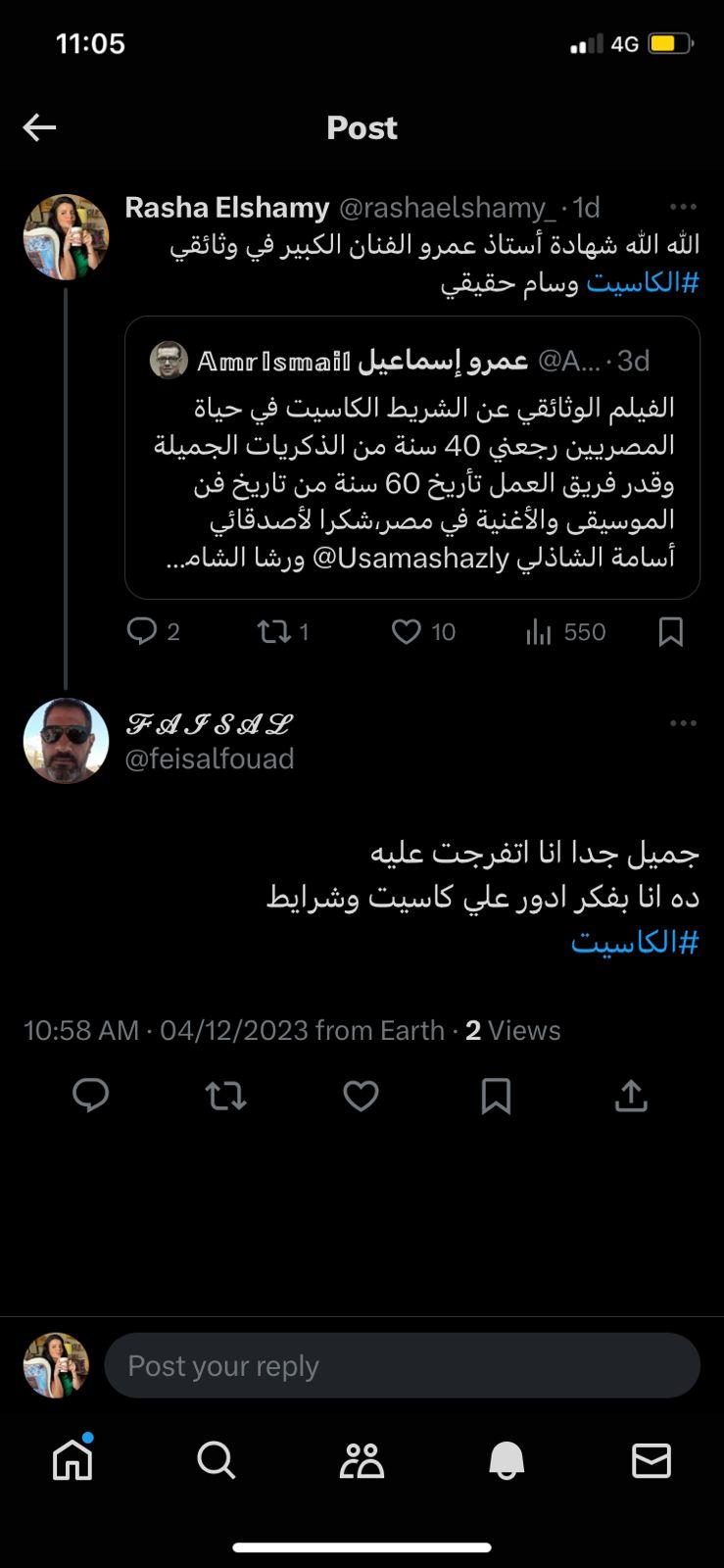View analytics of Rasha Elshamy's post
This screenshot has width=724, height=1568.
[x=539, y=631]
